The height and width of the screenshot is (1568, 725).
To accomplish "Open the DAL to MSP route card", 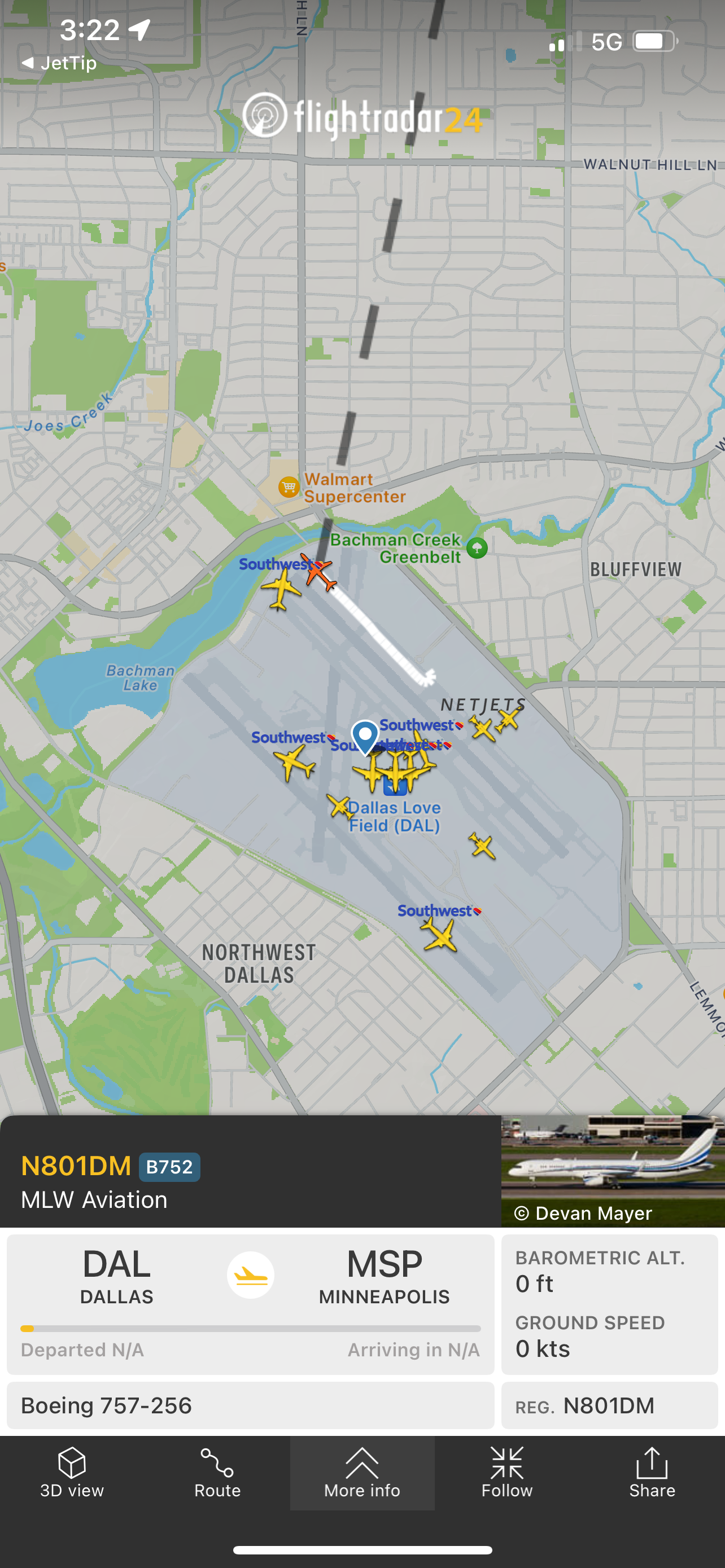I will (x=250, y=1304).
